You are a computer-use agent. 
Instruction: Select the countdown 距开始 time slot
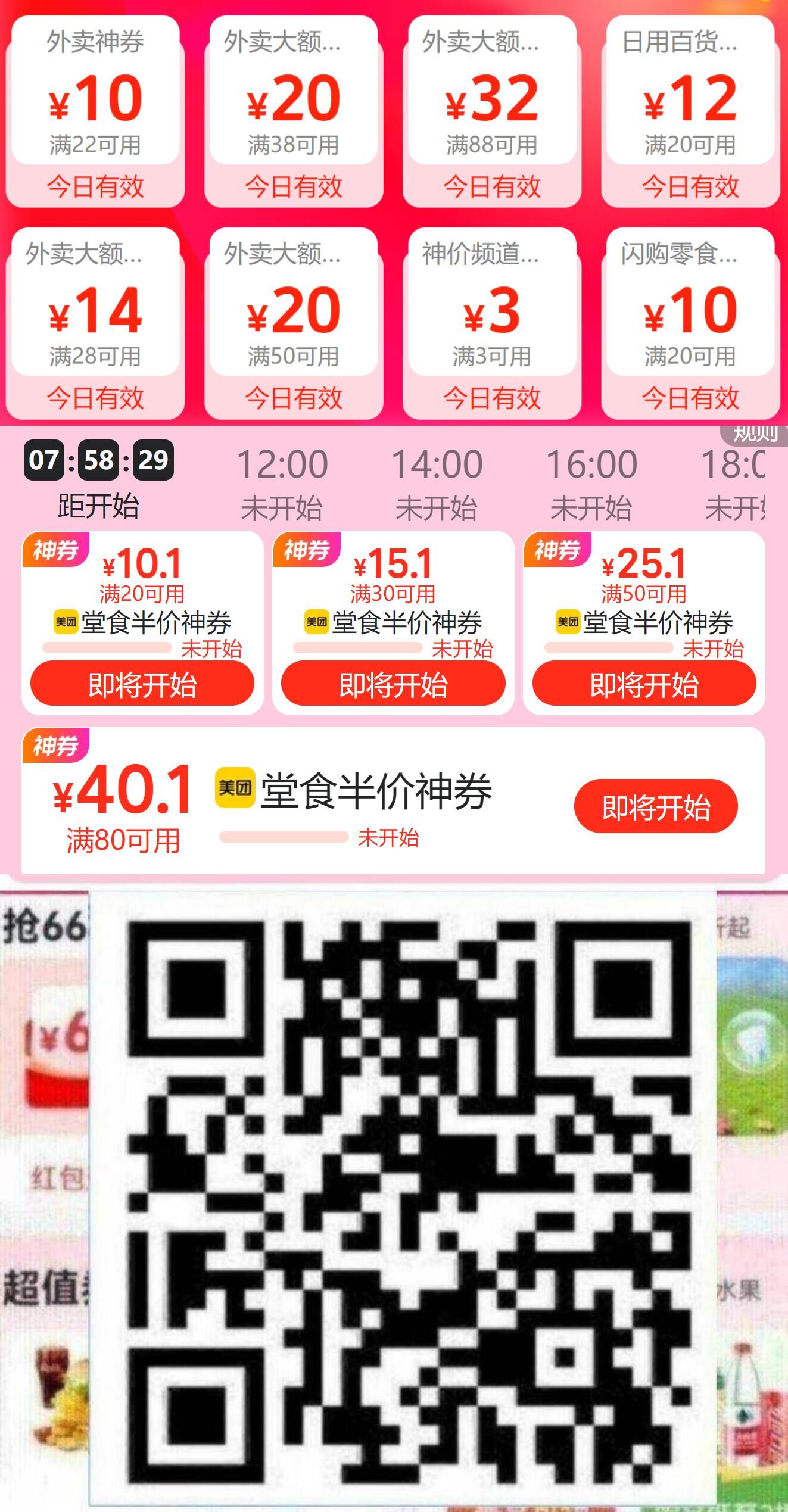tap(99, 481)
